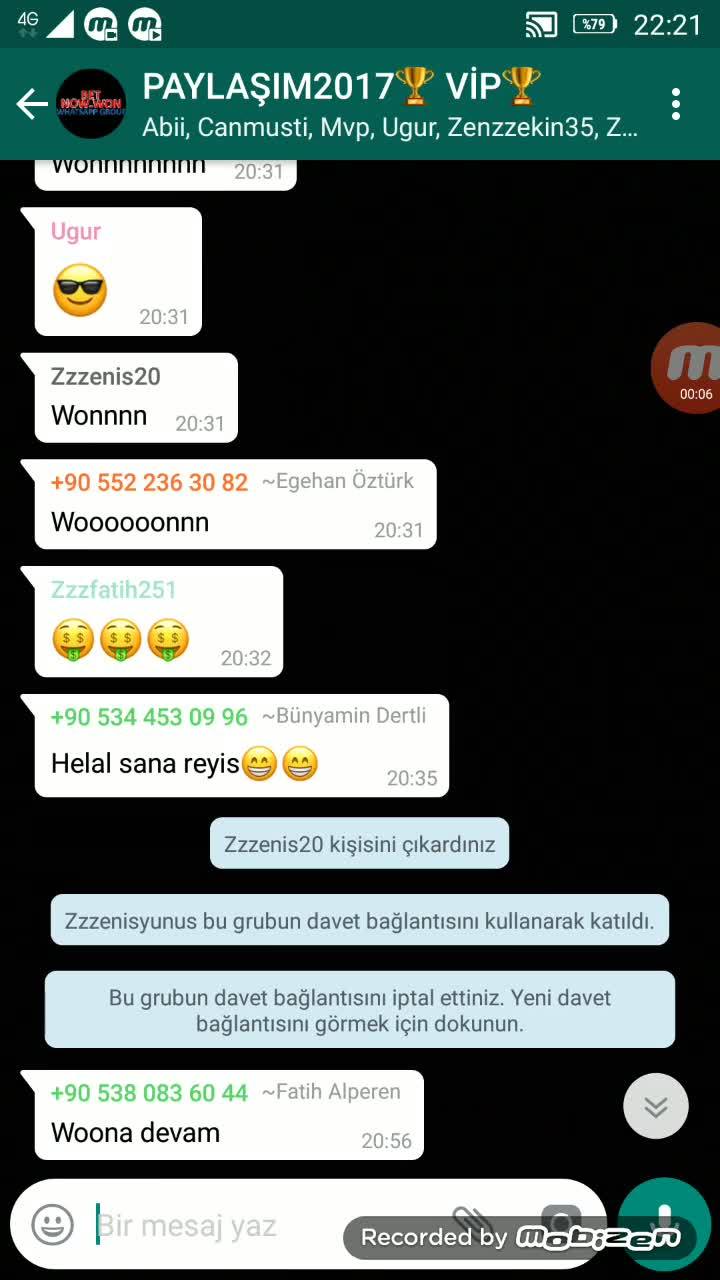Open the emoji picker

[52, 1225]
